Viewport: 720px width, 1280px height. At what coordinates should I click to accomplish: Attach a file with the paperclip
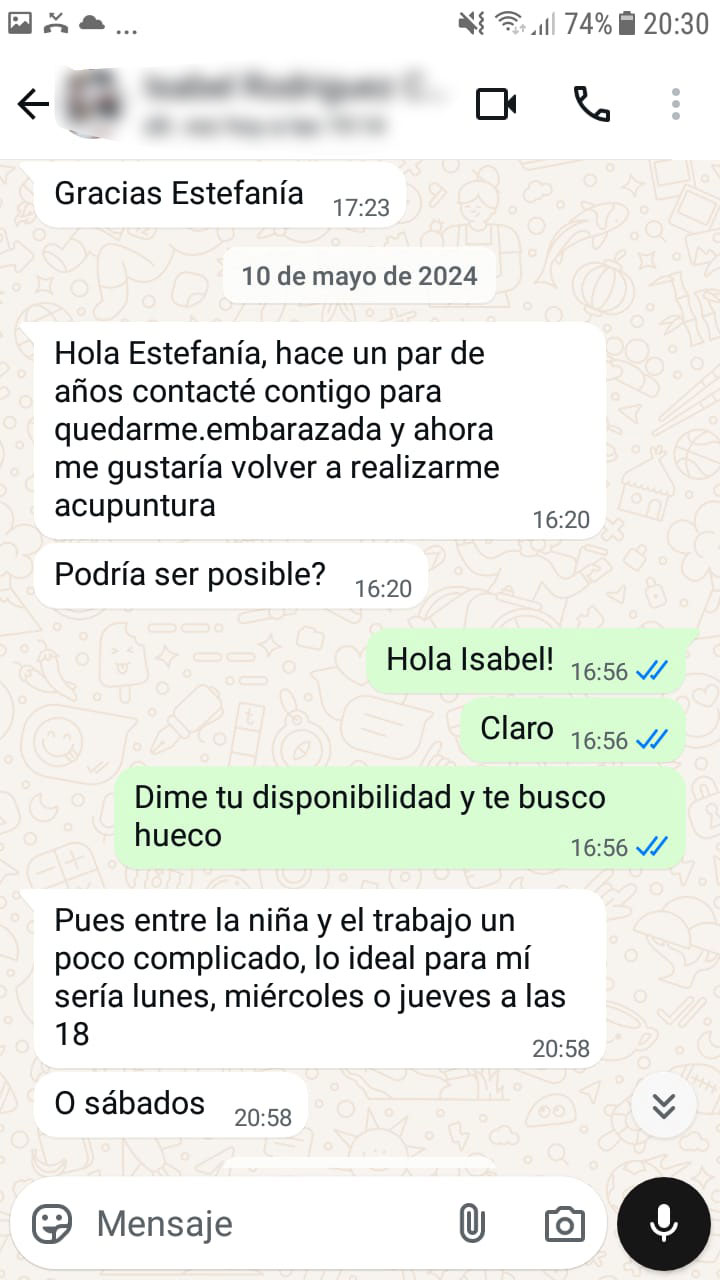471,1223
